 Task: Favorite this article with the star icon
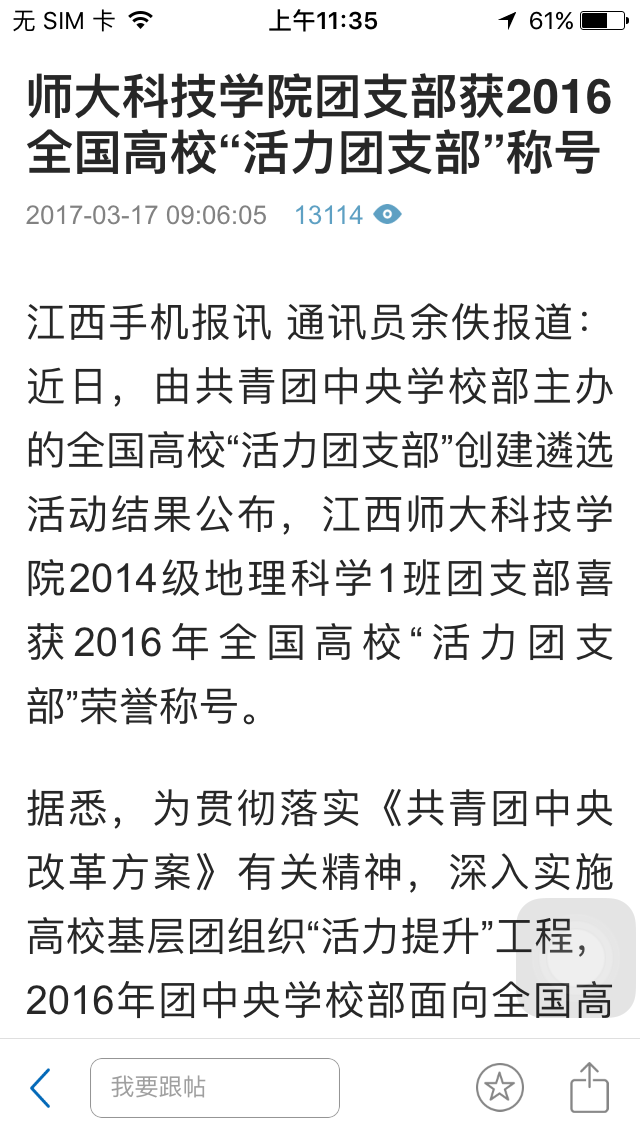(x=499, y=1087)
